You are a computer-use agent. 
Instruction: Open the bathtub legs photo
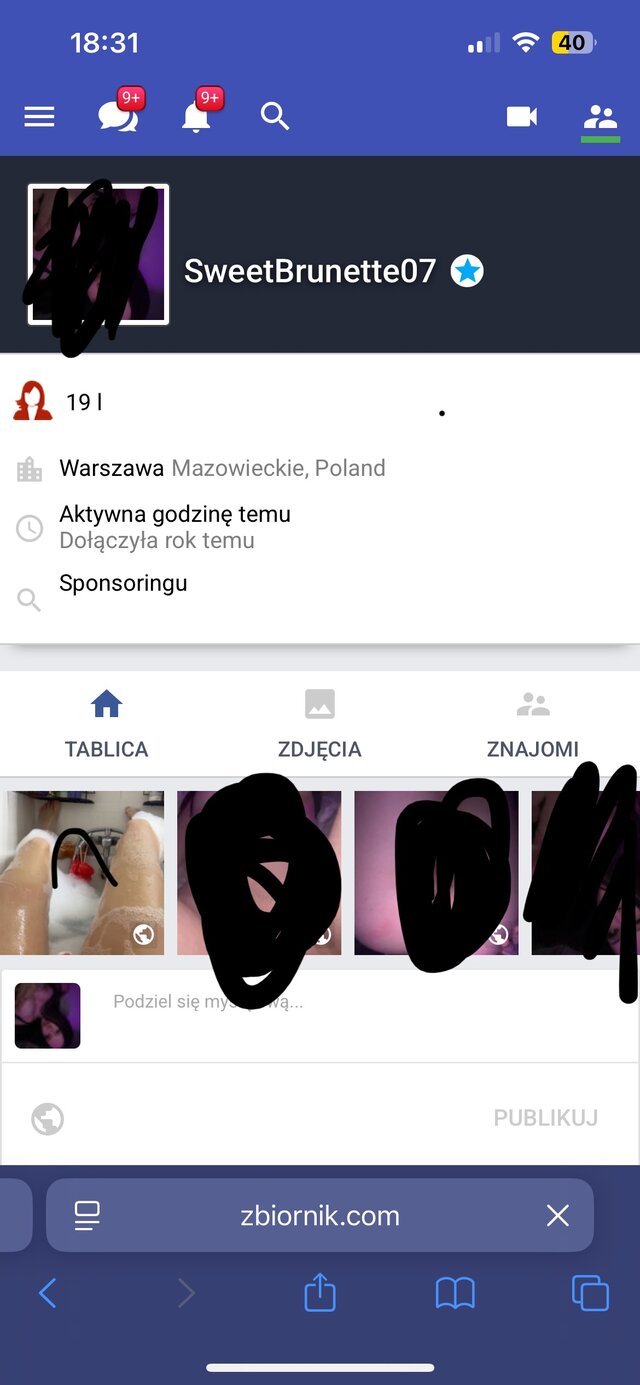click(x=82, y=872)
